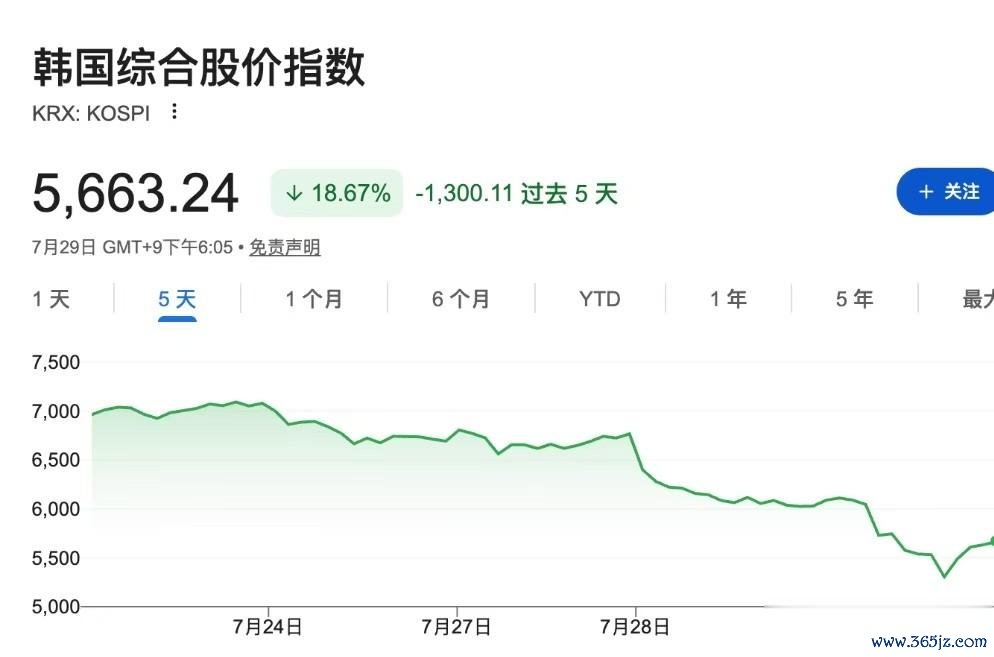Switch to the 1 天 range
Image resolution: width=994 pixels, height=657 pixels.
[51, 299]
